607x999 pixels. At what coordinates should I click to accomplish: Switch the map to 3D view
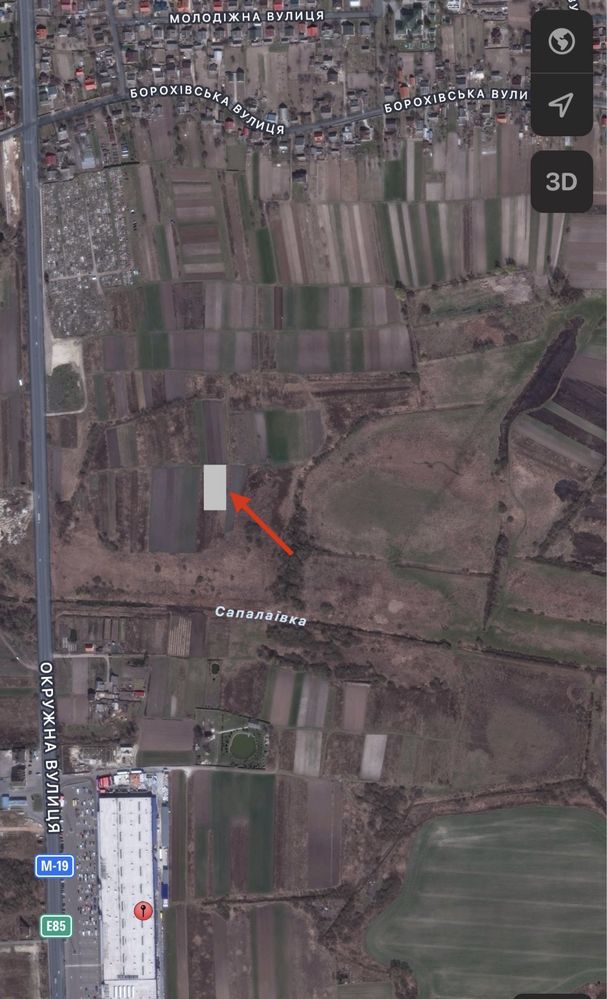561,182
